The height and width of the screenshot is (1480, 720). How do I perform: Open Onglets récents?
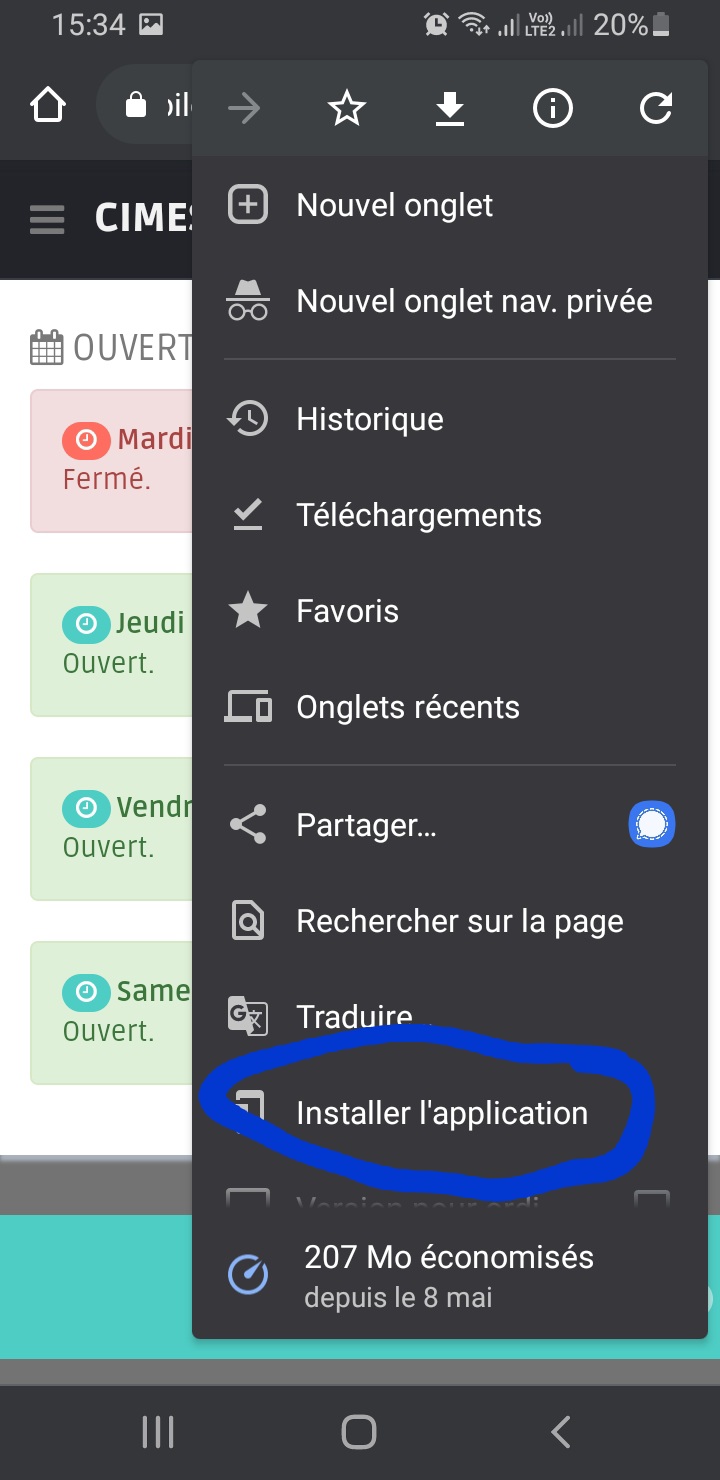click(x=450, y=707)
